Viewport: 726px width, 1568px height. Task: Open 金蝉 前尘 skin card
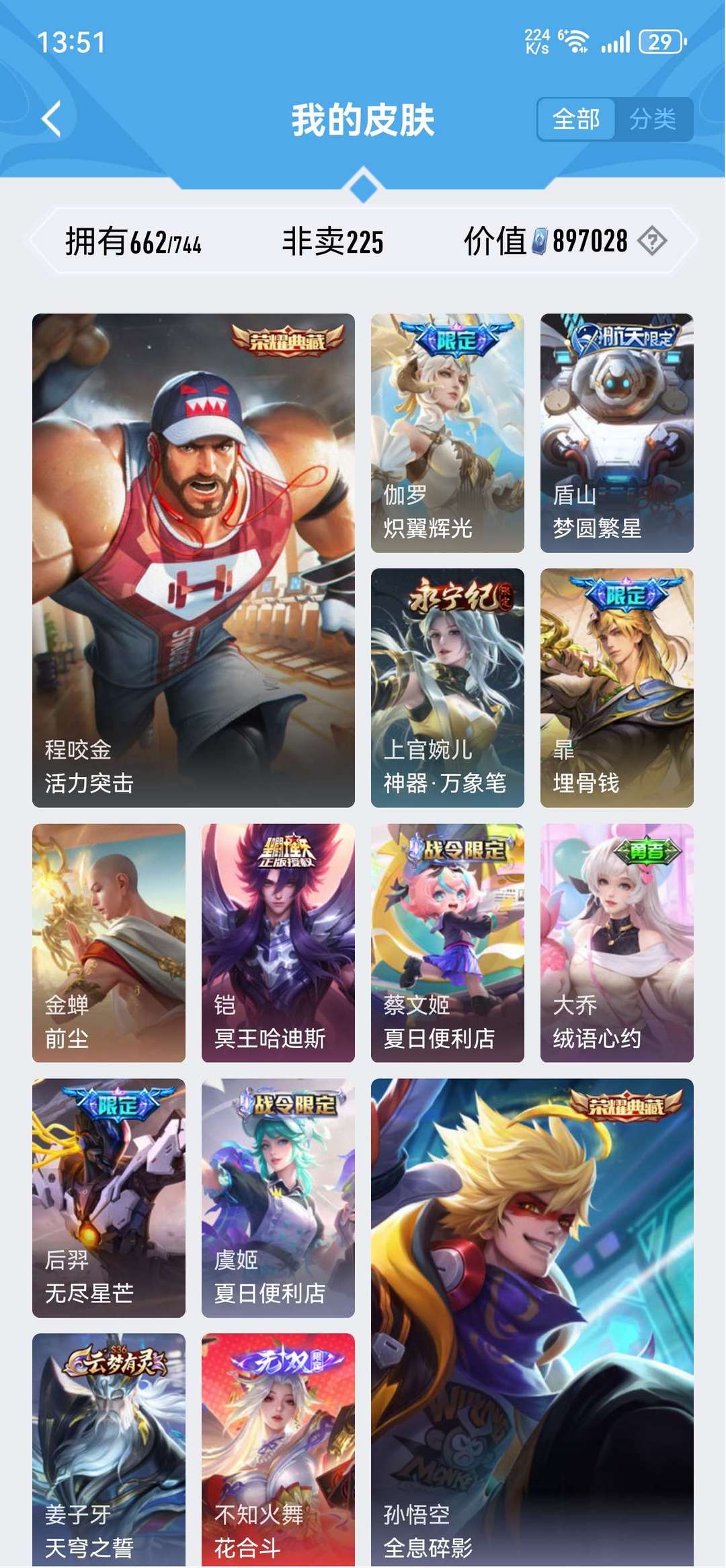[109, 942]
